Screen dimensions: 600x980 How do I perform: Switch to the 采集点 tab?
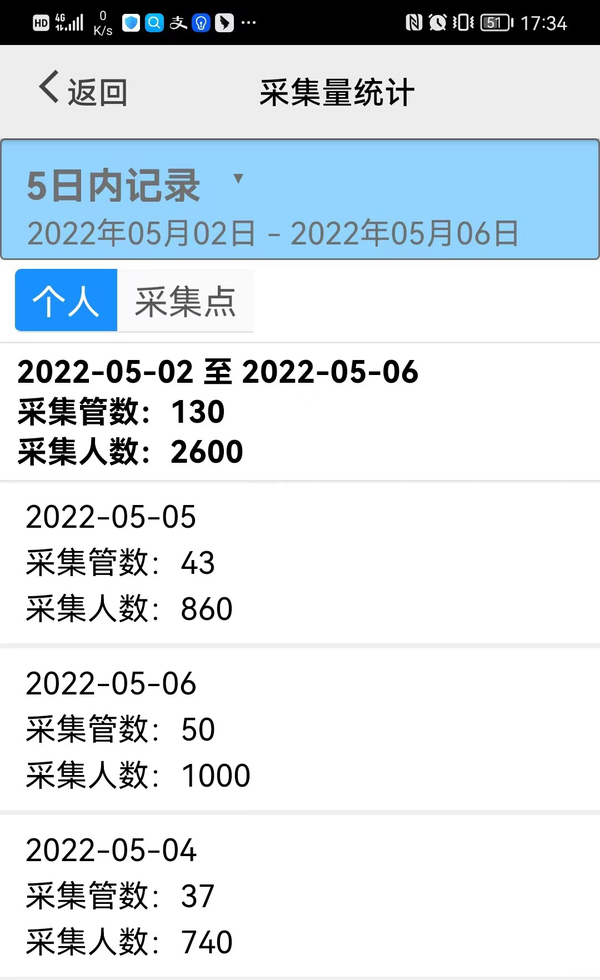(185, 300)
